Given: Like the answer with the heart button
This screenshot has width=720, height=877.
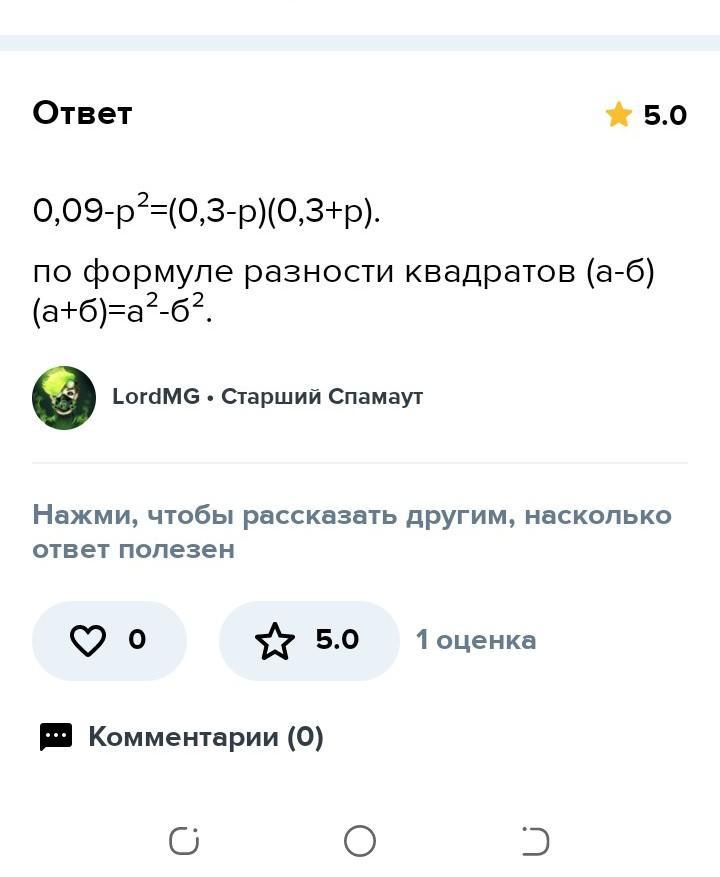Looking at the screenshot, I should pos(108,640).
